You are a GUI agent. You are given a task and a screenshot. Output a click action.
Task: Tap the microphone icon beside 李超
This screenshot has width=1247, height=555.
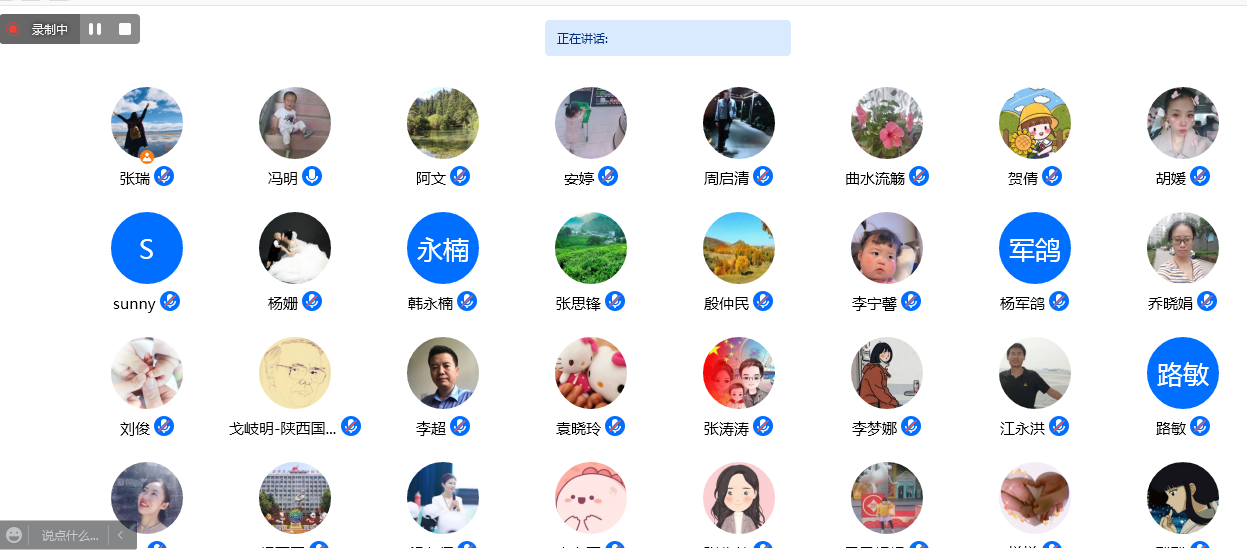click(460, 427)
